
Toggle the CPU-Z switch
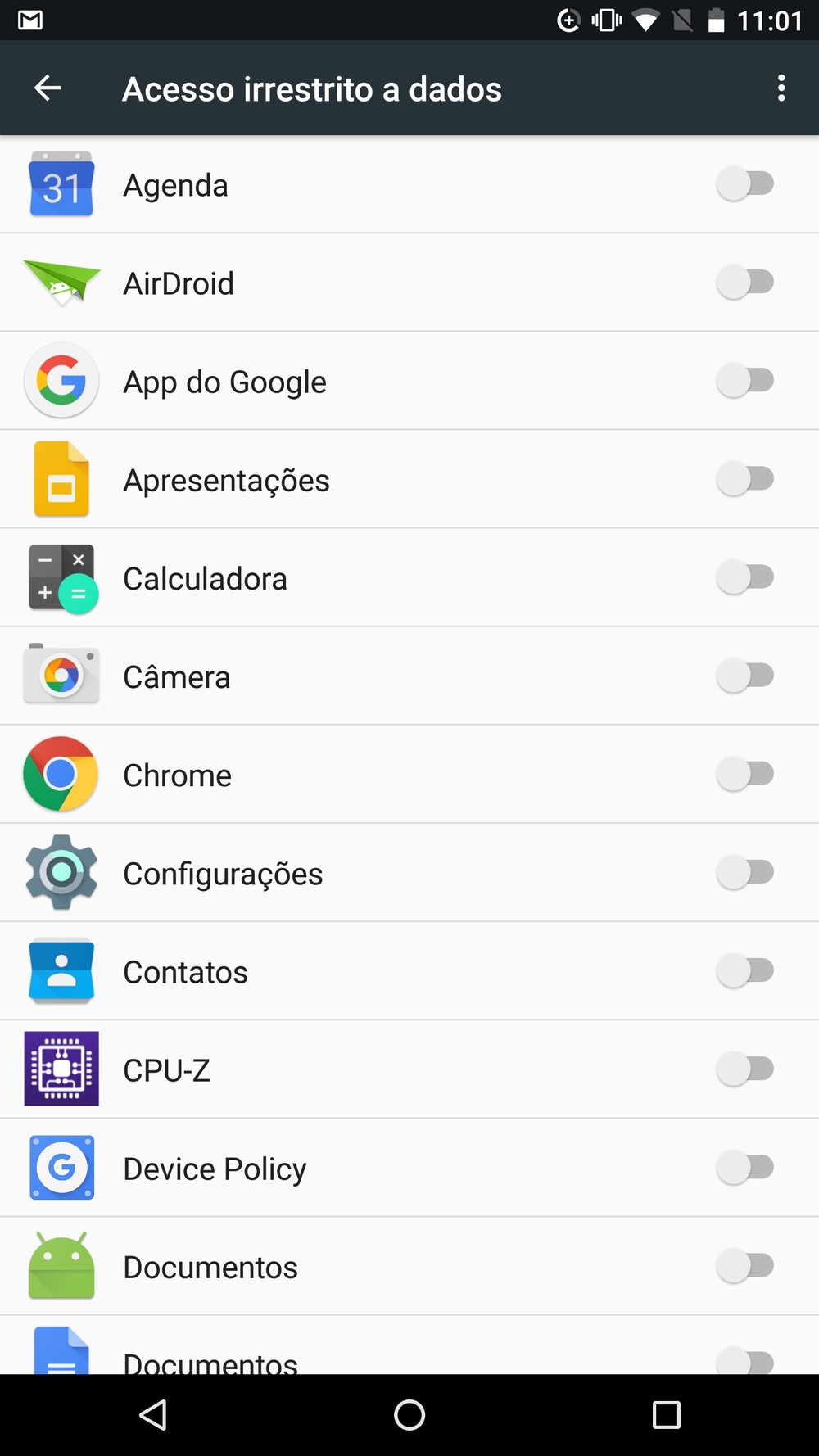pyautogui.click(x=745, y=1069)
